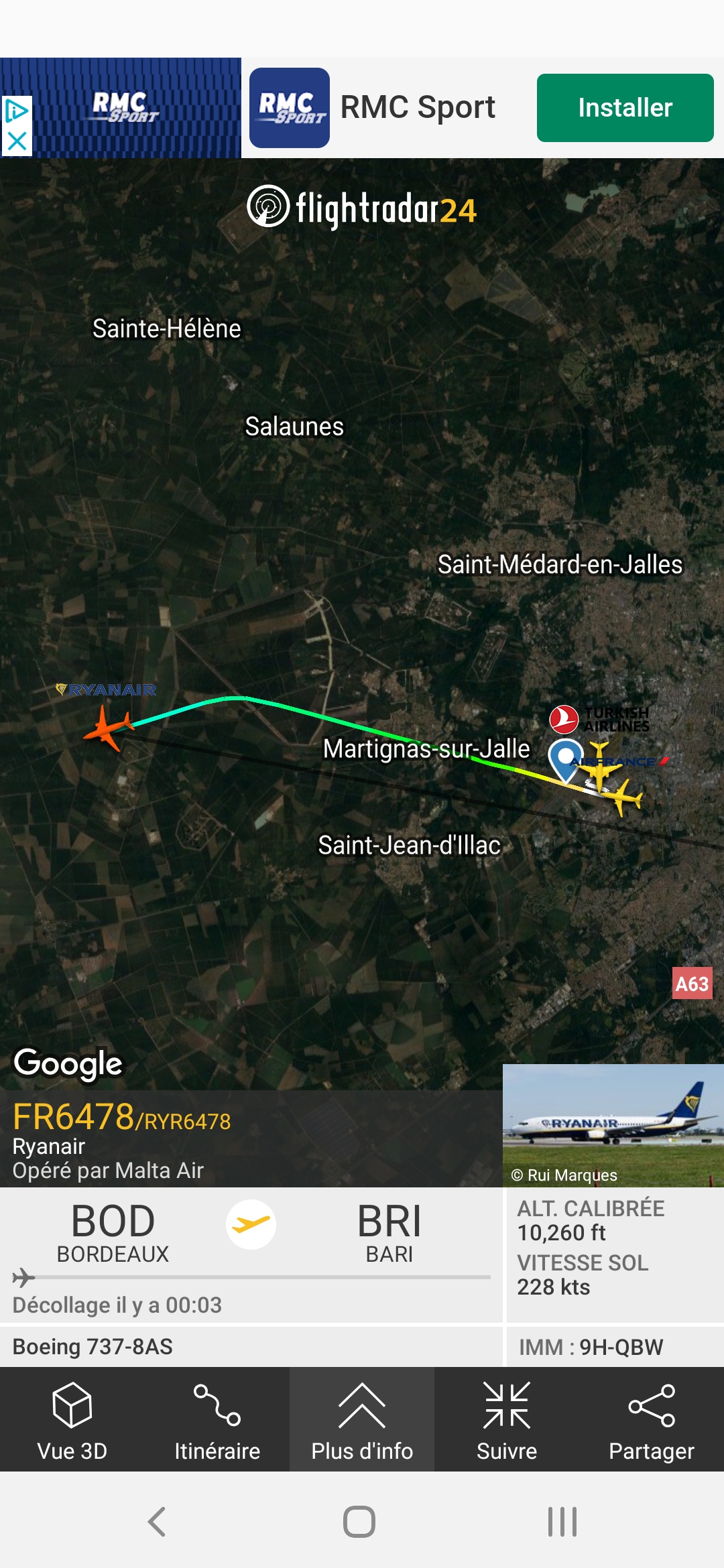
Task: Tap Suivre to follow the flight
Action: click(x=507, y=1419)
